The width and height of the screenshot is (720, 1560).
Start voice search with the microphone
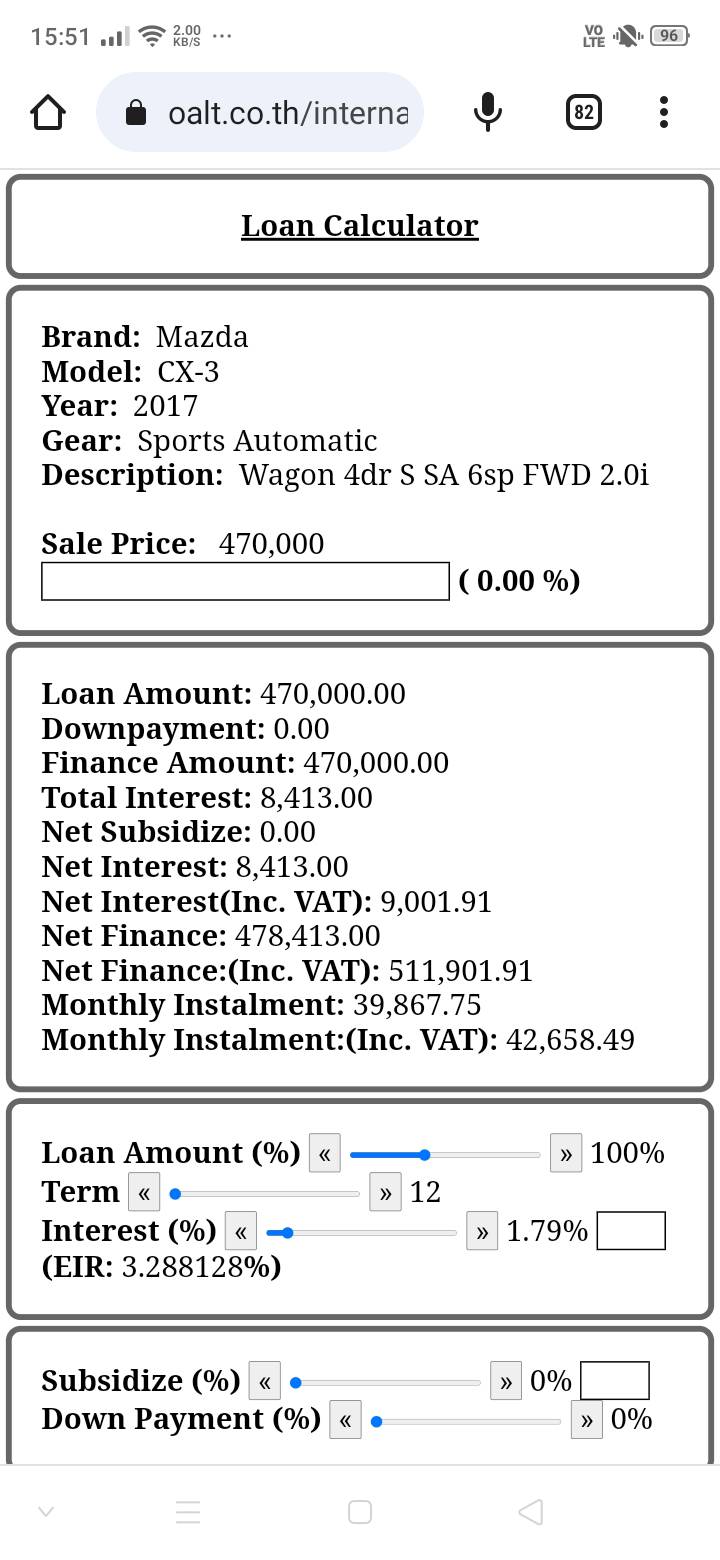(x=487, y=113)
